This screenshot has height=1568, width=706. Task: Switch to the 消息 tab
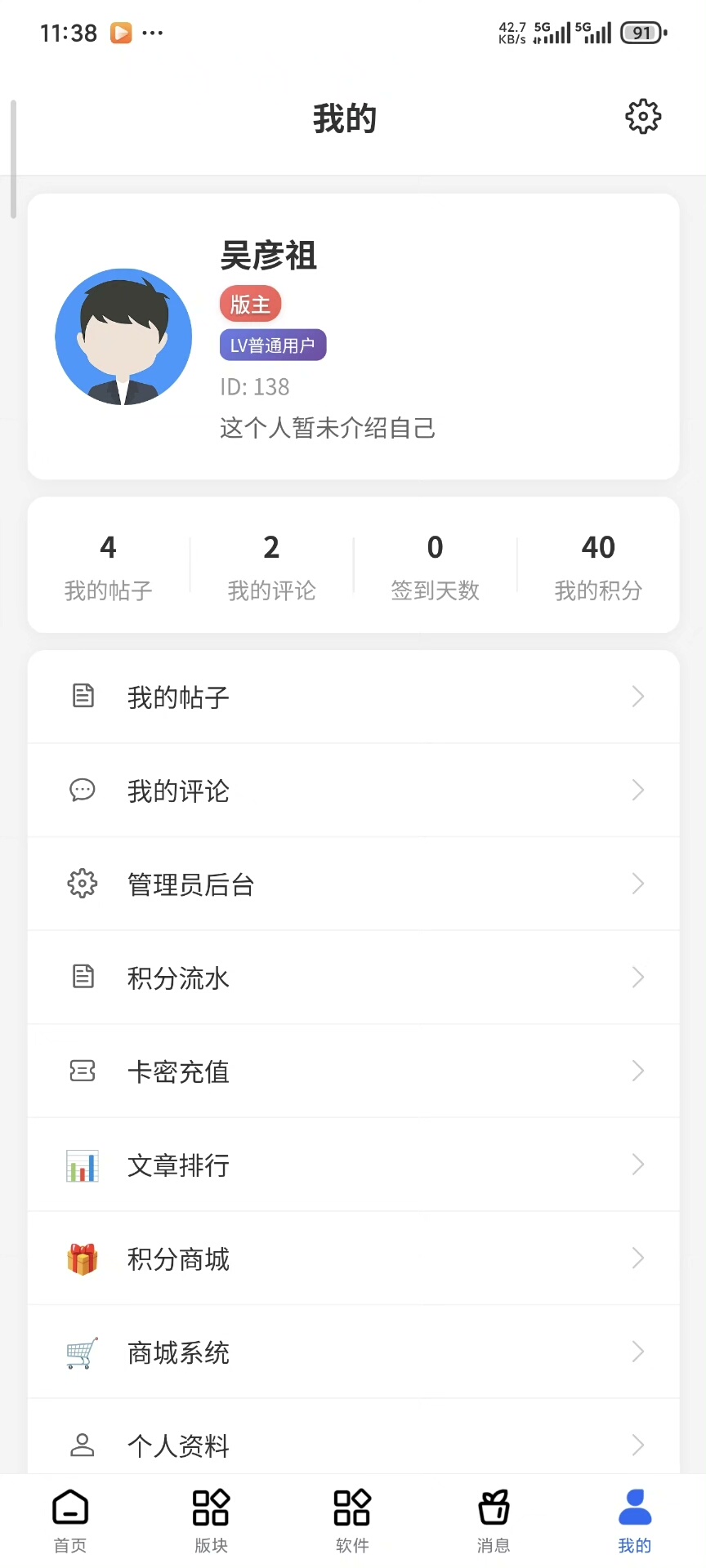(494, 1521)
